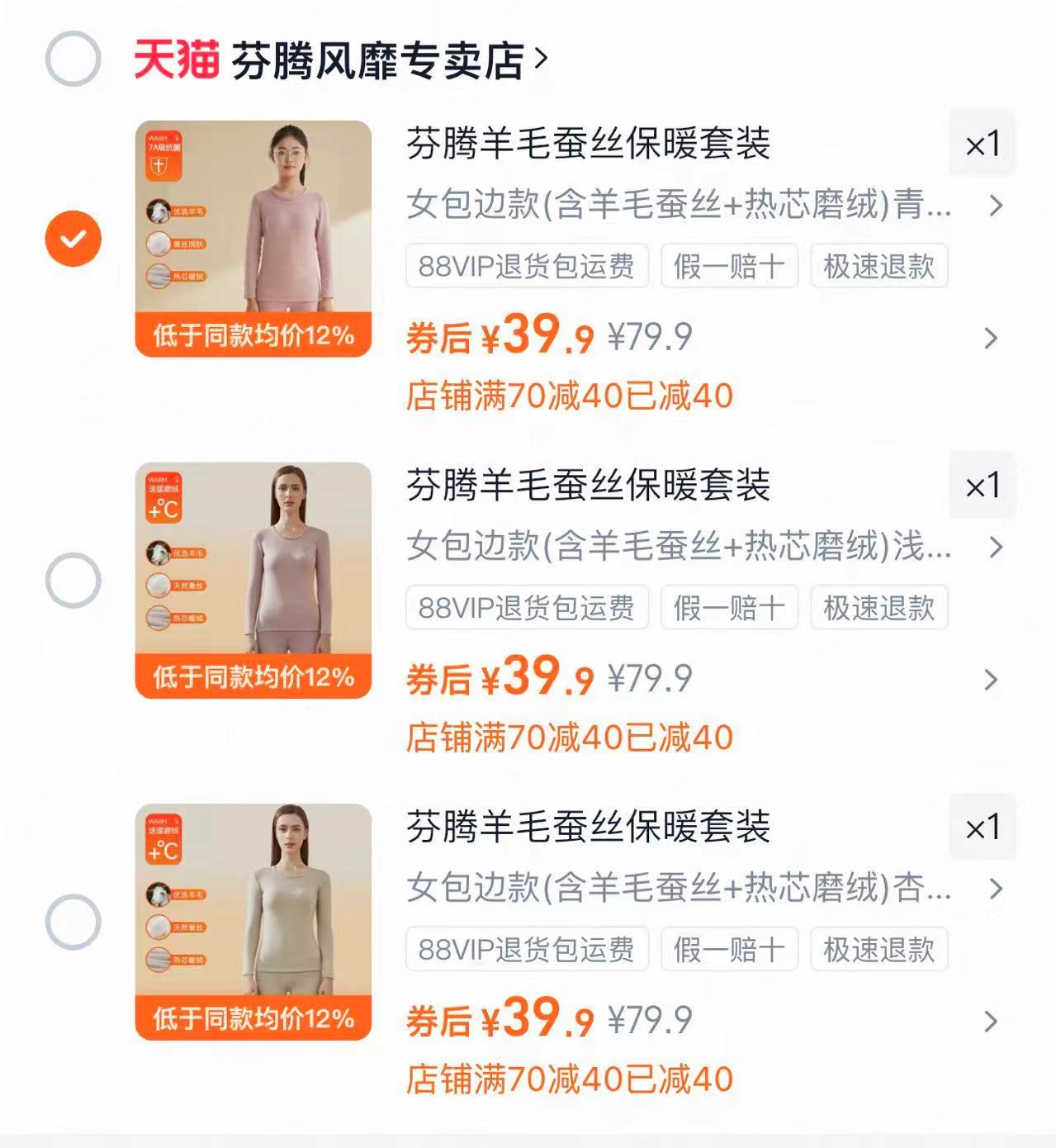
Task: Select the store-level checkbox
Action: 74,56
